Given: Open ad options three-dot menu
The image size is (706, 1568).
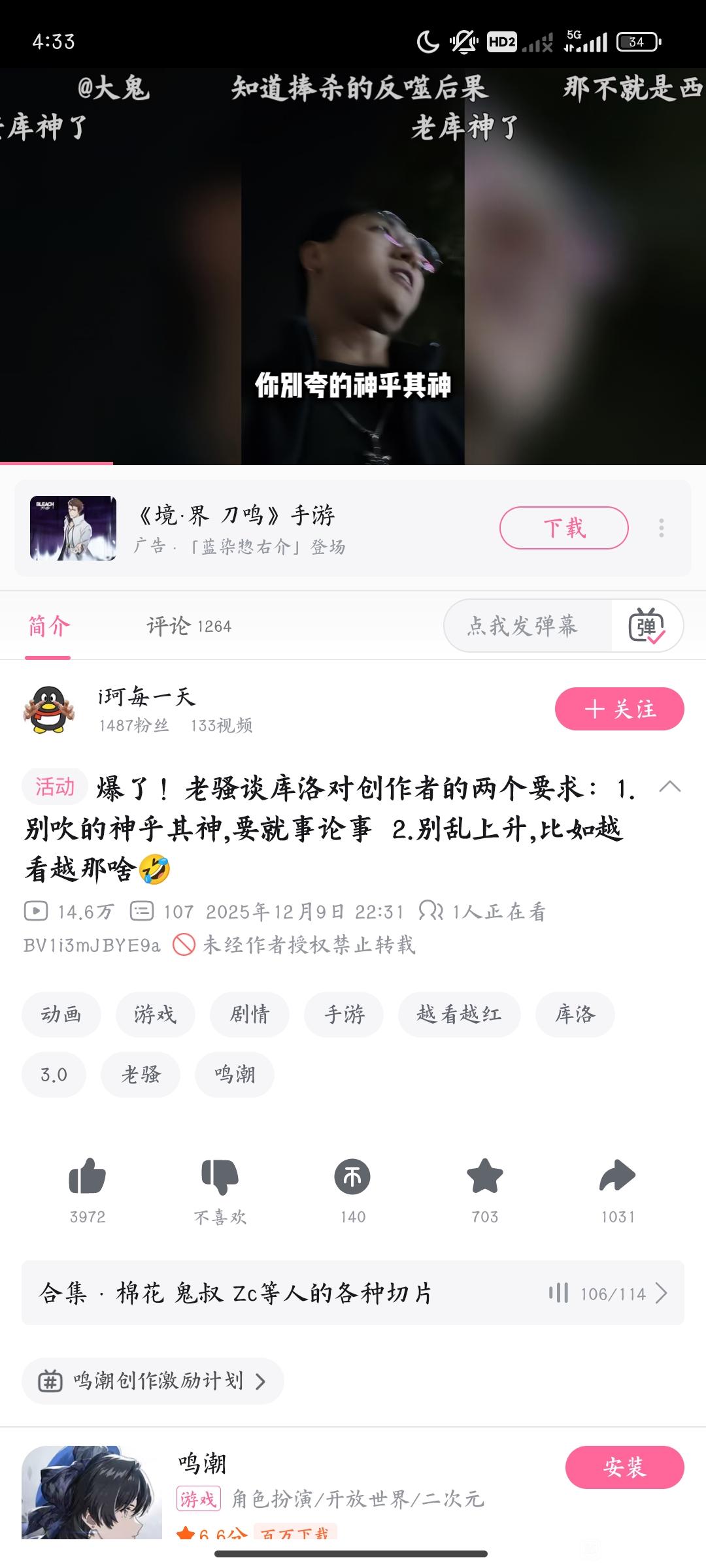Looking at the screenshot, I should coord(662,528).
